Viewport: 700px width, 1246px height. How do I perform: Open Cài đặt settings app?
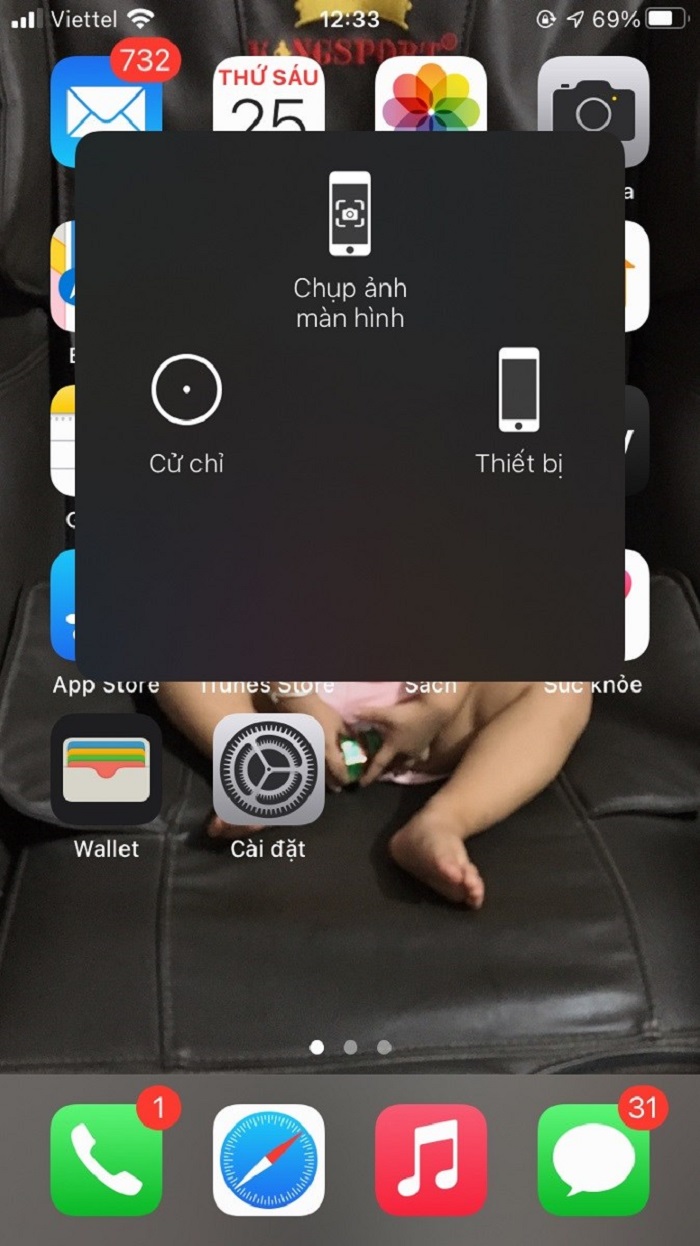(x=268, y=769)
